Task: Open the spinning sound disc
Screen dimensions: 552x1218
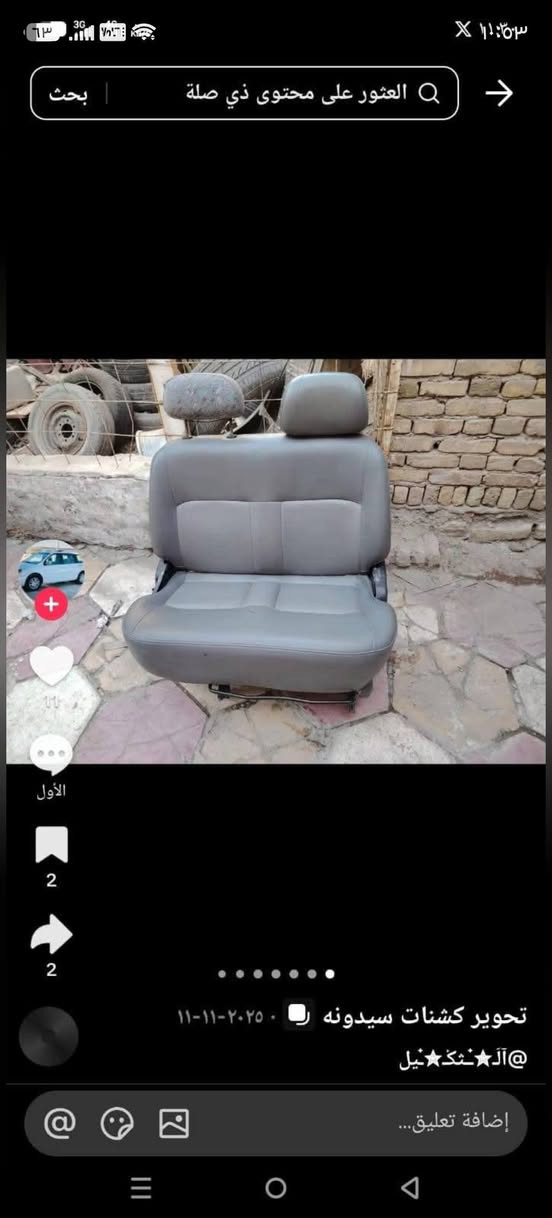Action: (48, 1036)
